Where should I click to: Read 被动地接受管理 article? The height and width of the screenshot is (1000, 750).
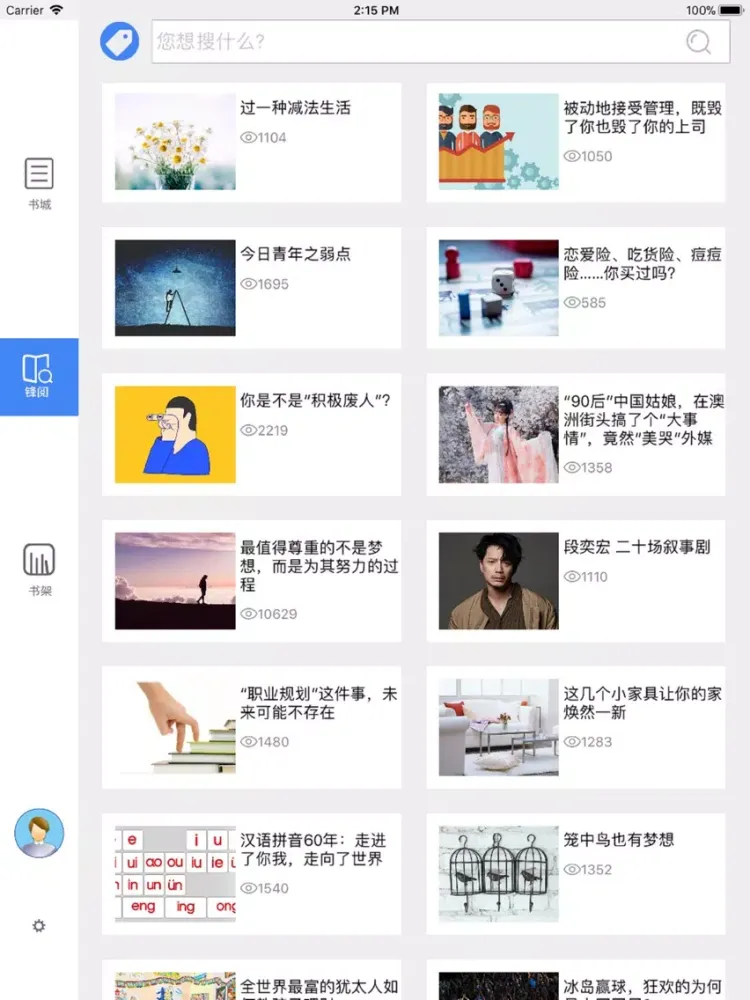point(575,142)
